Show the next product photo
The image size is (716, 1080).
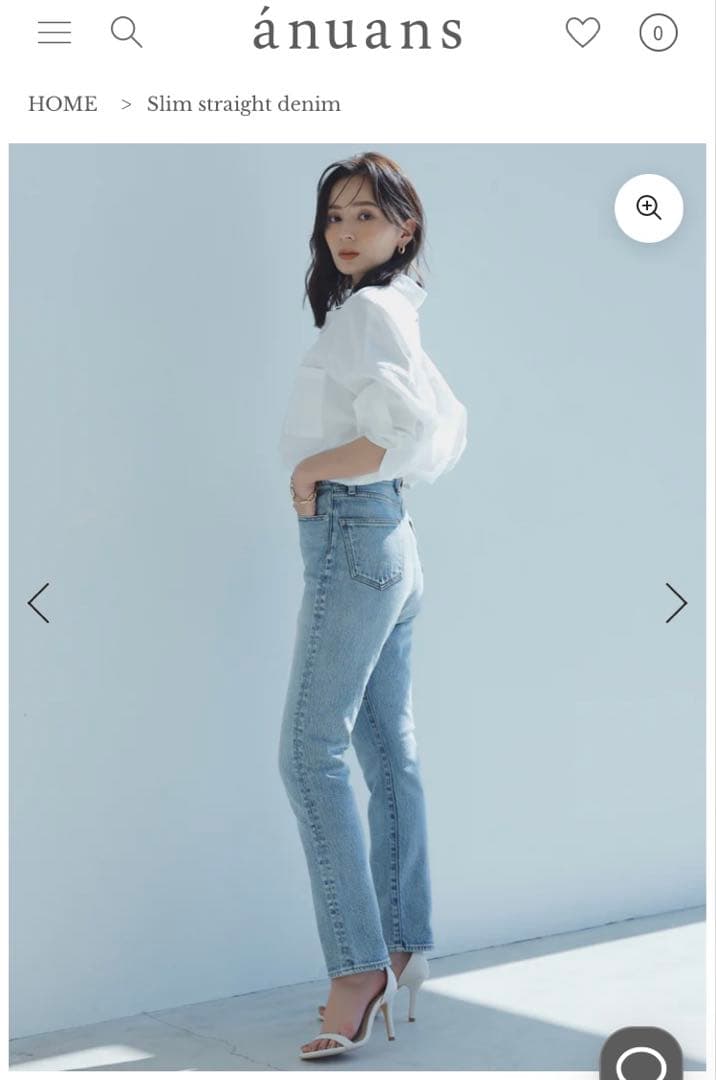point(677,603)
